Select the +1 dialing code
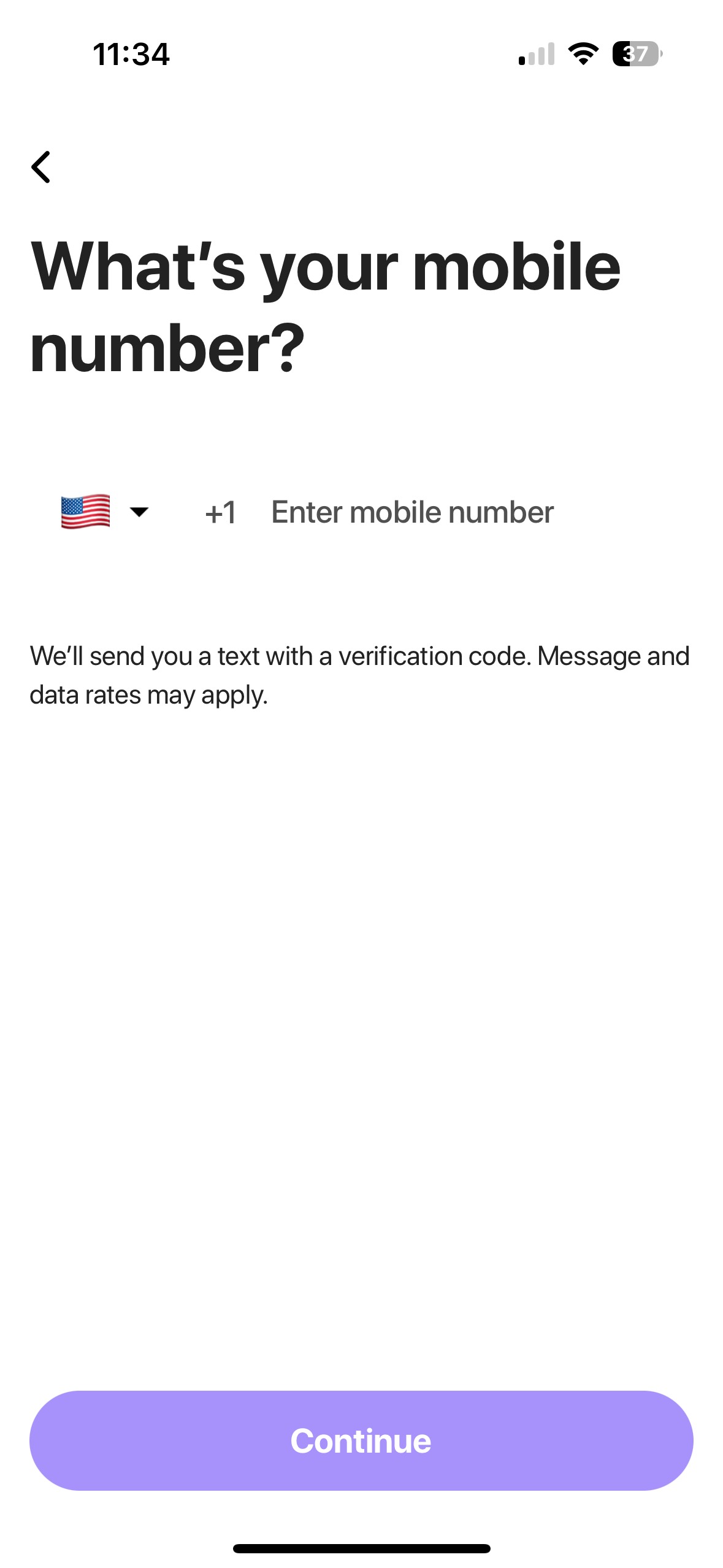The image size is (723, 1568). coord(221,513)
